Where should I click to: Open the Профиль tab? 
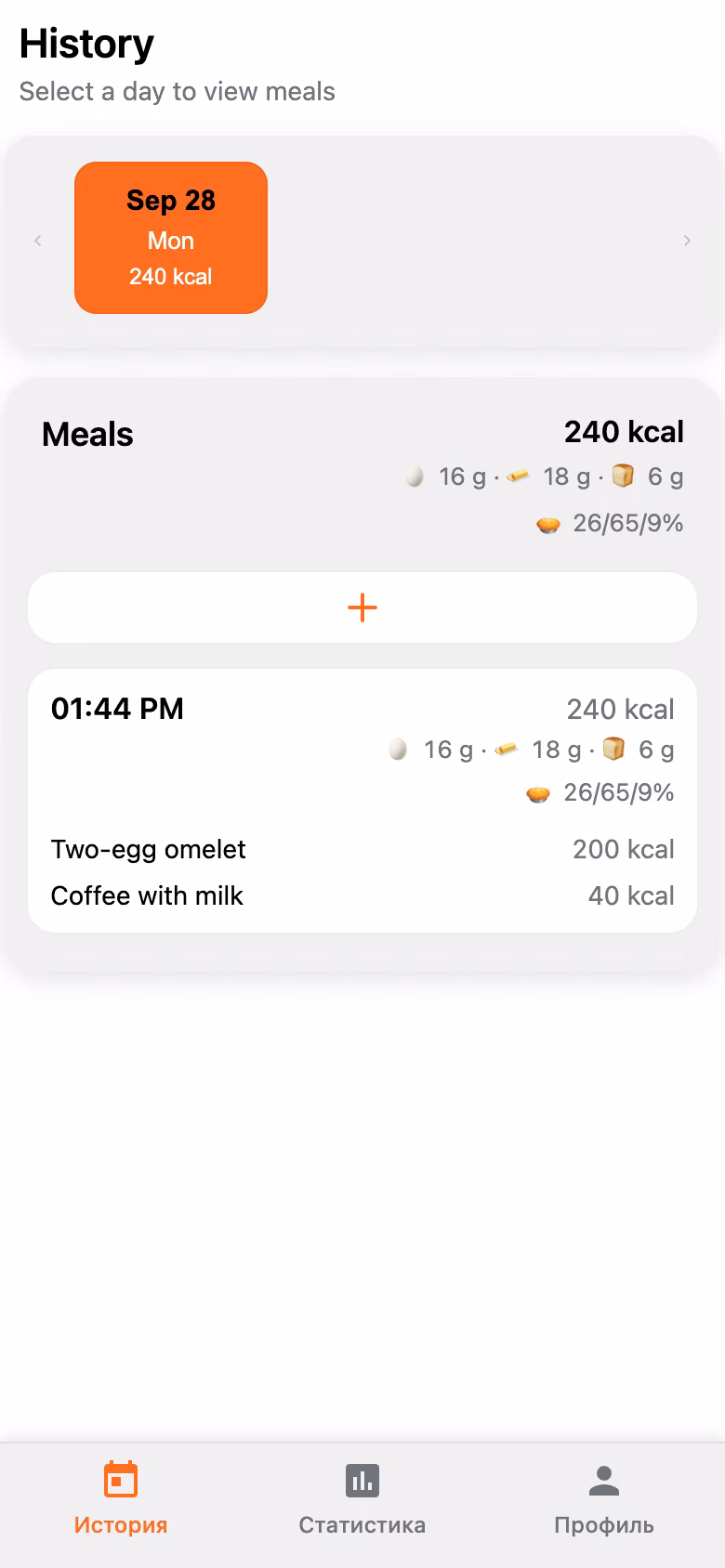point(604,1498)
